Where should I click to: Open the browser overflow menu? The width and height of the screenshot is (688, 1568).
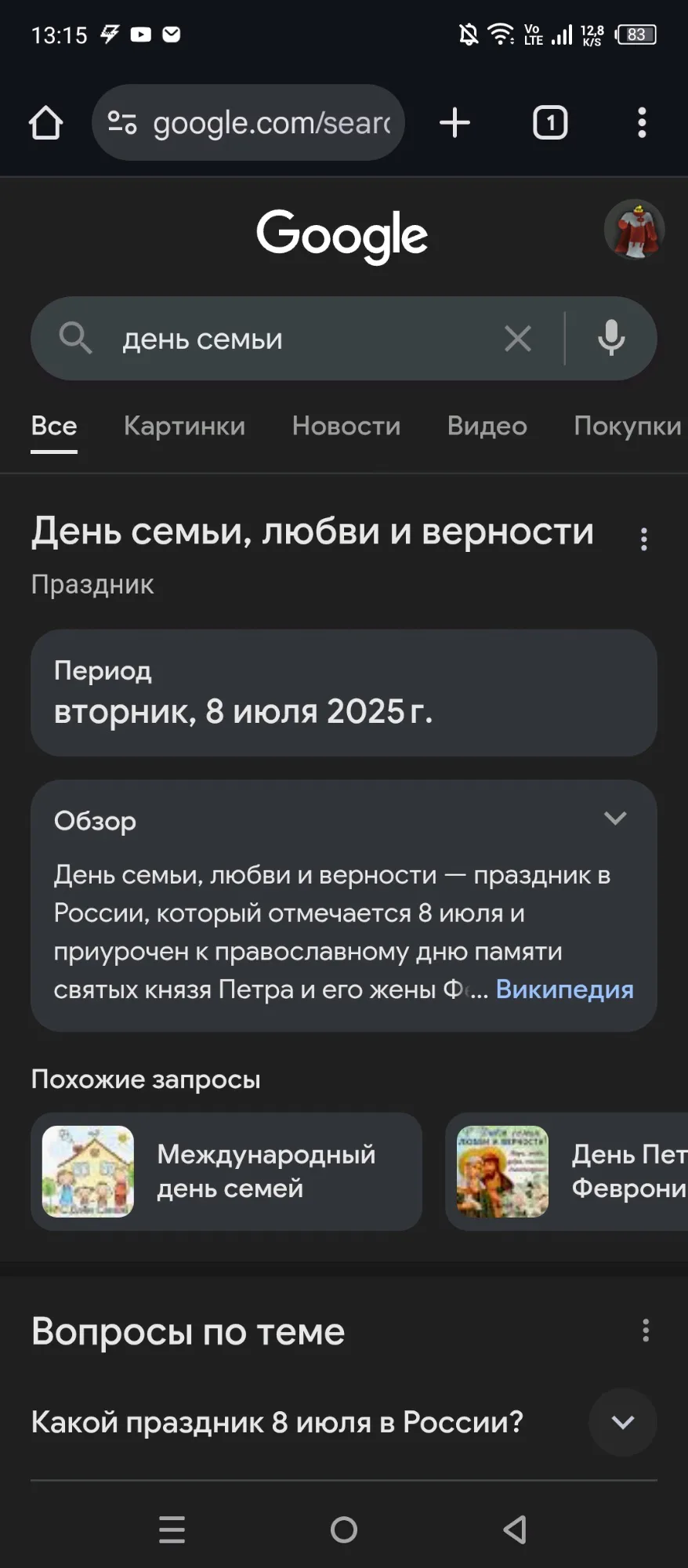tap(642, 123)
